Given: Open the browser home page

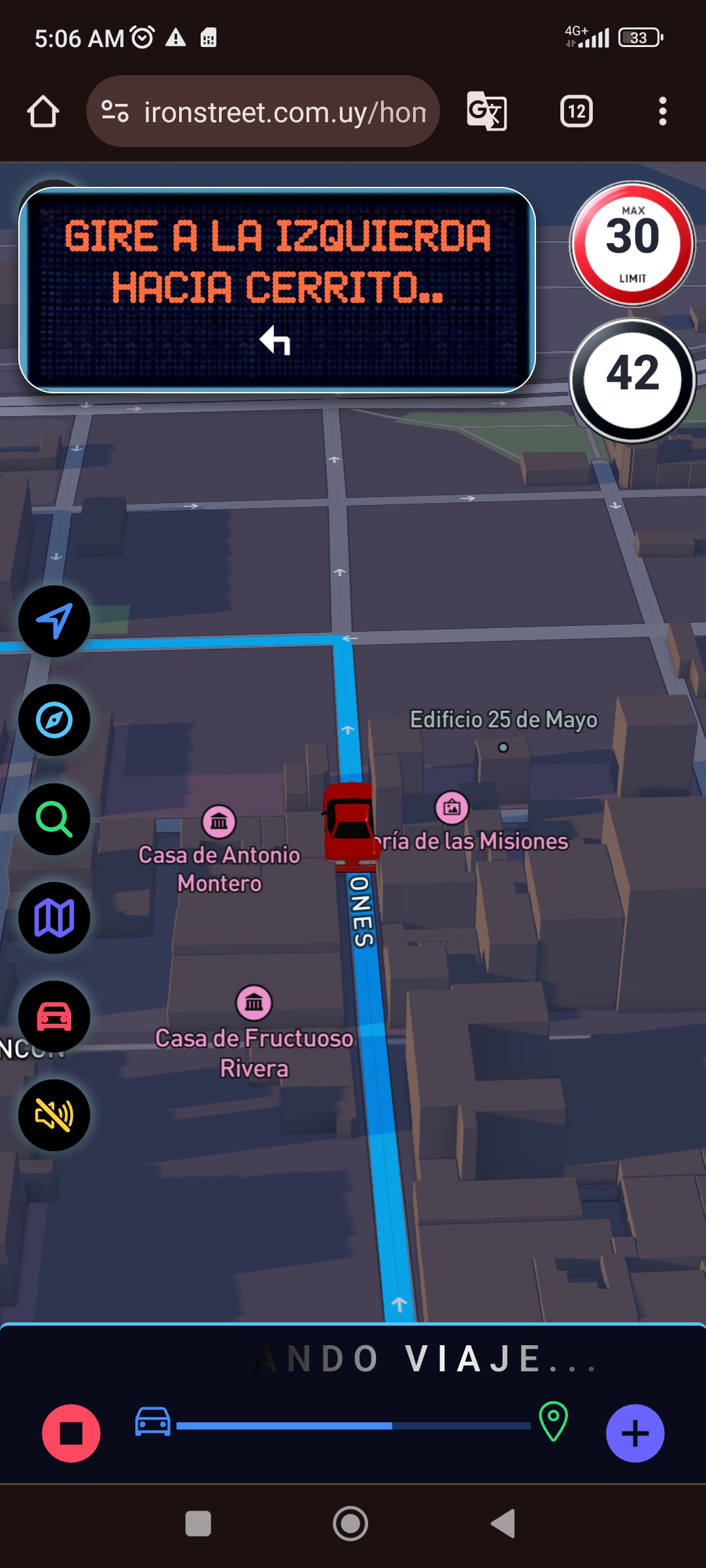Looking at the screenshot, I should coord(43,112).
